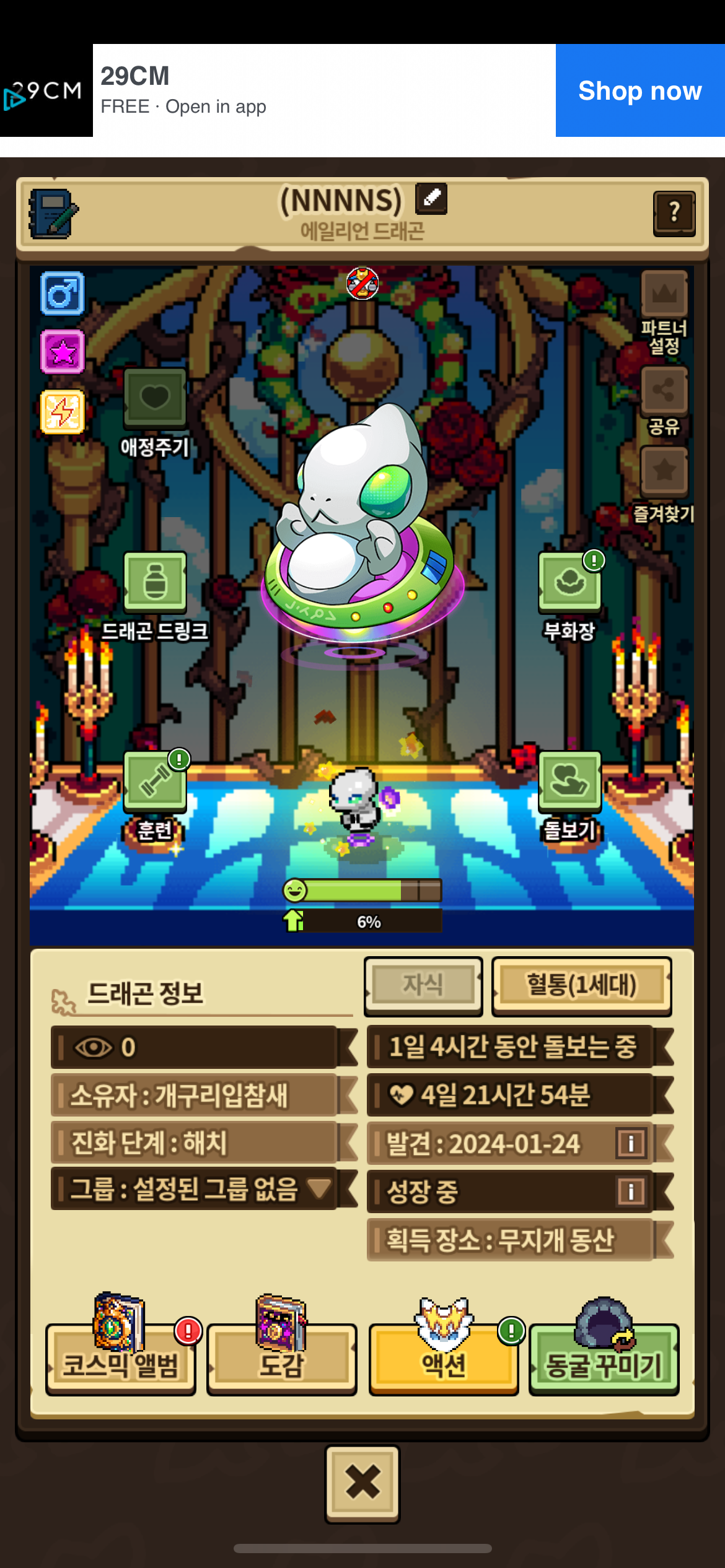The image size is (725, 1568).
Task: Edit the dragon's name with pencil icon
Action: click(x=431, y=198)
